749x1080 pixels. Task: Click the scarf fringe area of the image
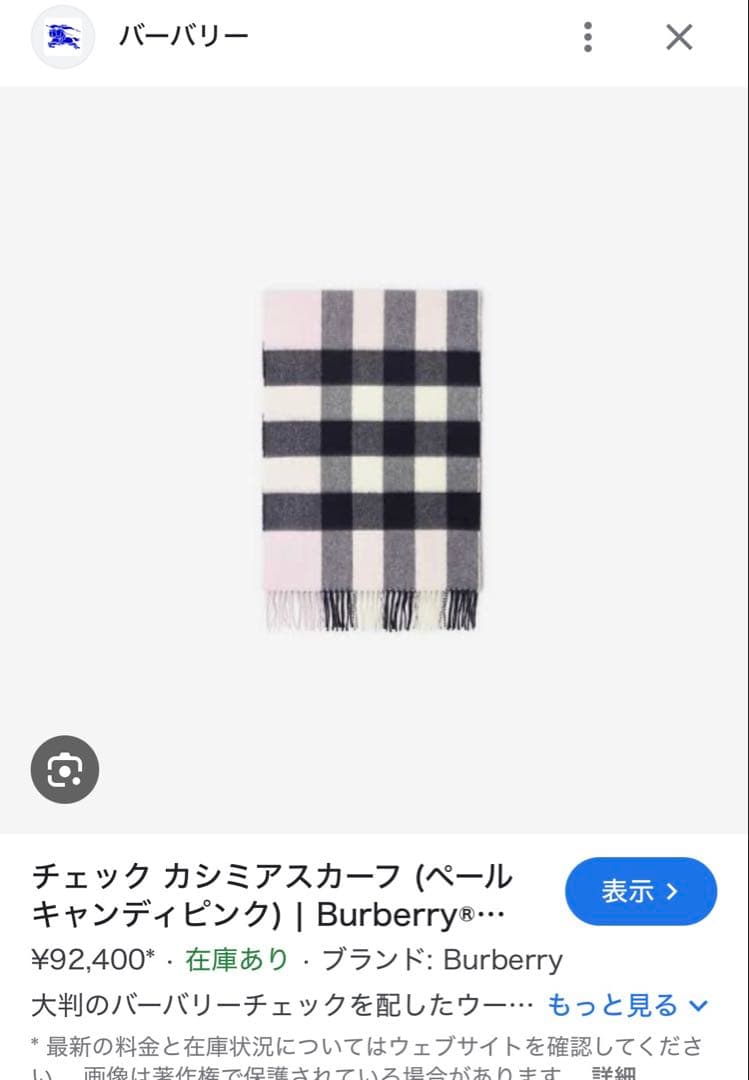tap(370, 610)
